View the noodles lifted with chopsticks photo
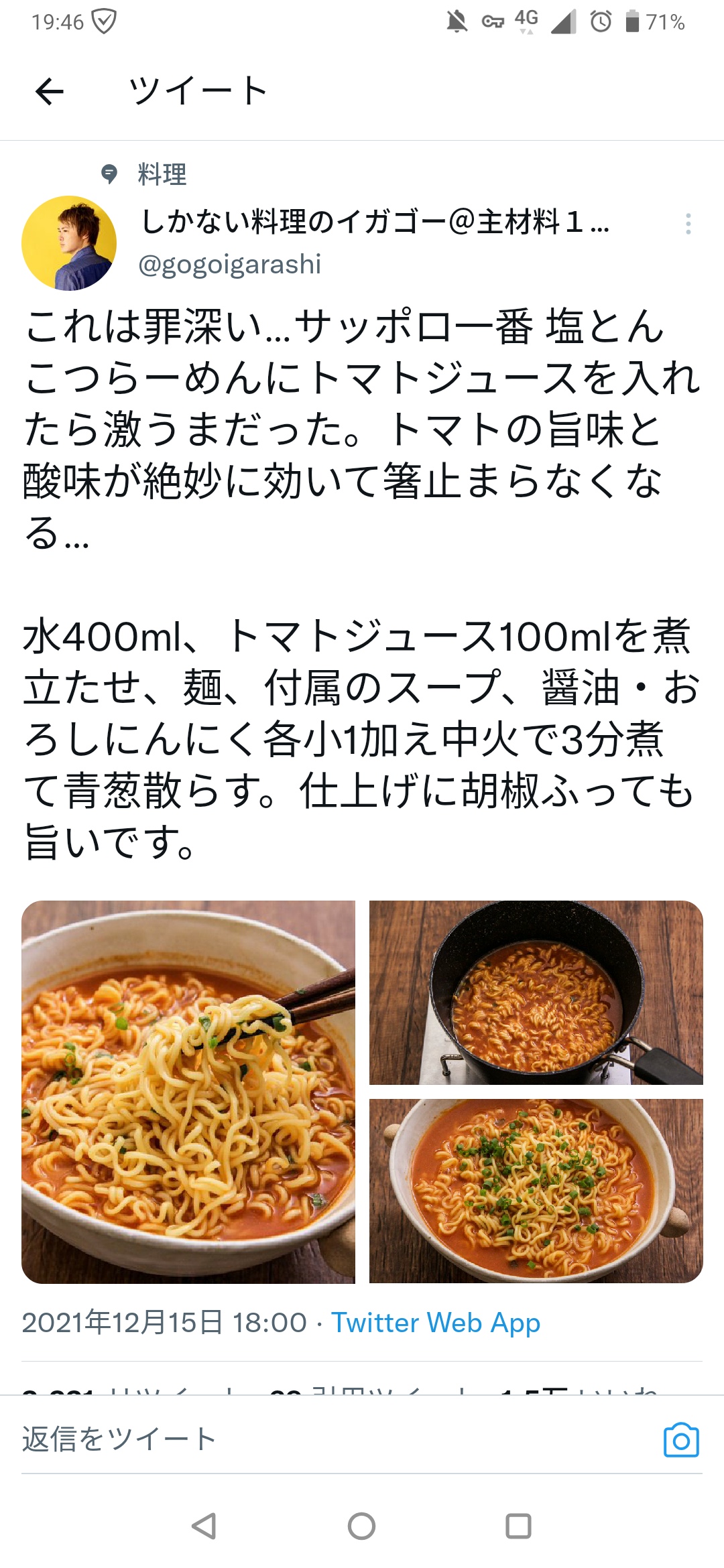Screen dimensions: 724x1568 [x=188, y=1092]
